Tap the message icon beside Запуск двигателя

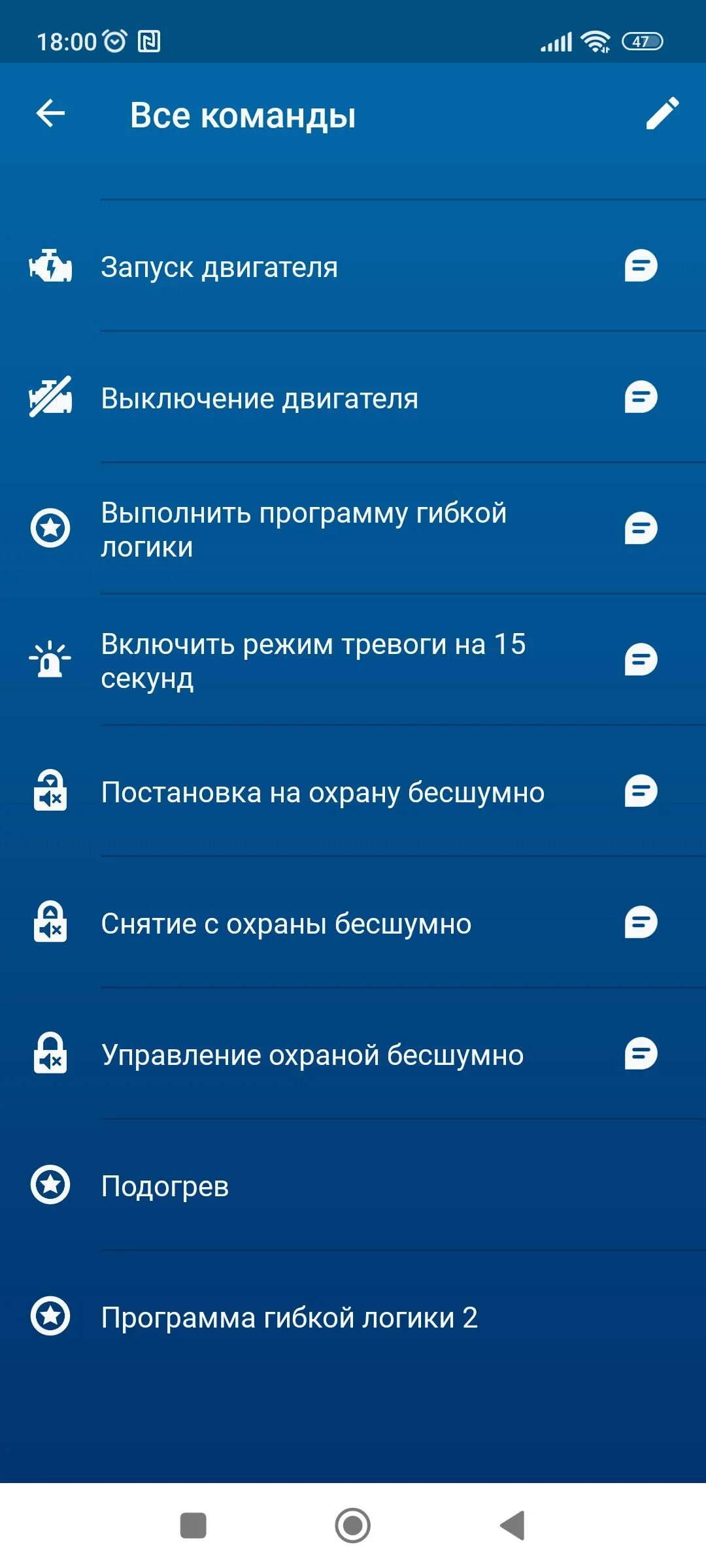pyautogui.click(x=641, y=266)
